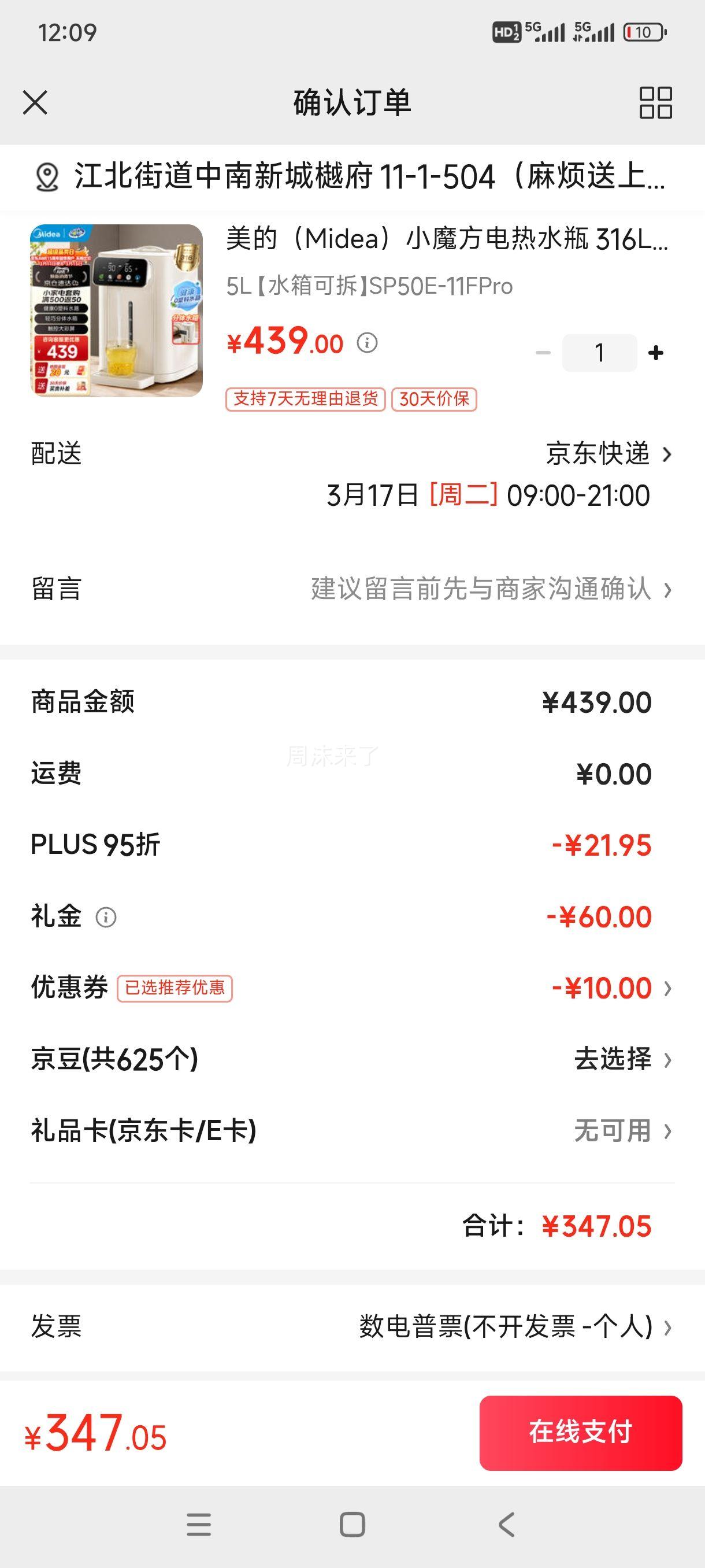Open the apps grid icon at top right
The height and width of the screenshot is (1568, 705).
click(655, 103)
